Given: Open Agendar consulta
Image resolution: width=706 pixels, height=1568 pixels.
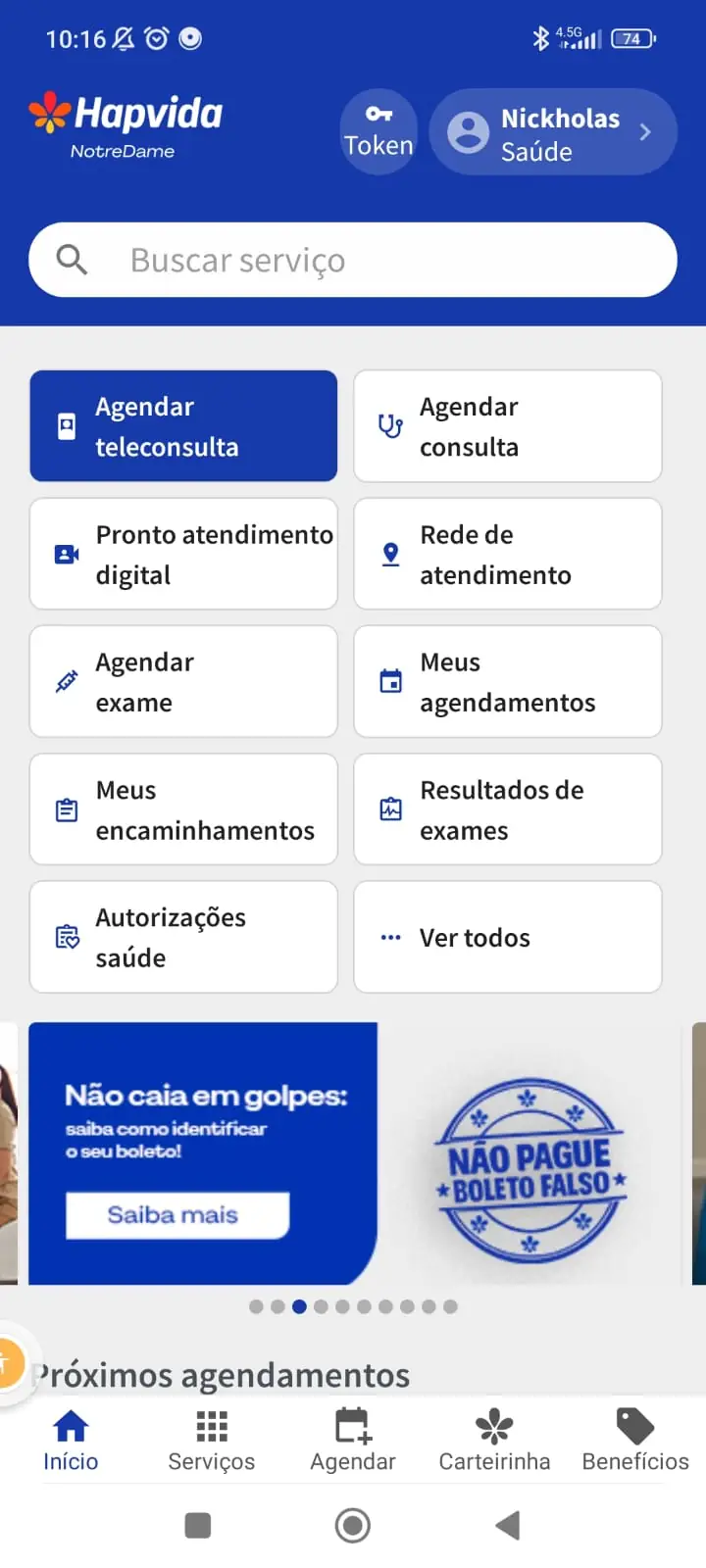Looking at the screenshot, I should pyautogui.click(x=507, y=426).
